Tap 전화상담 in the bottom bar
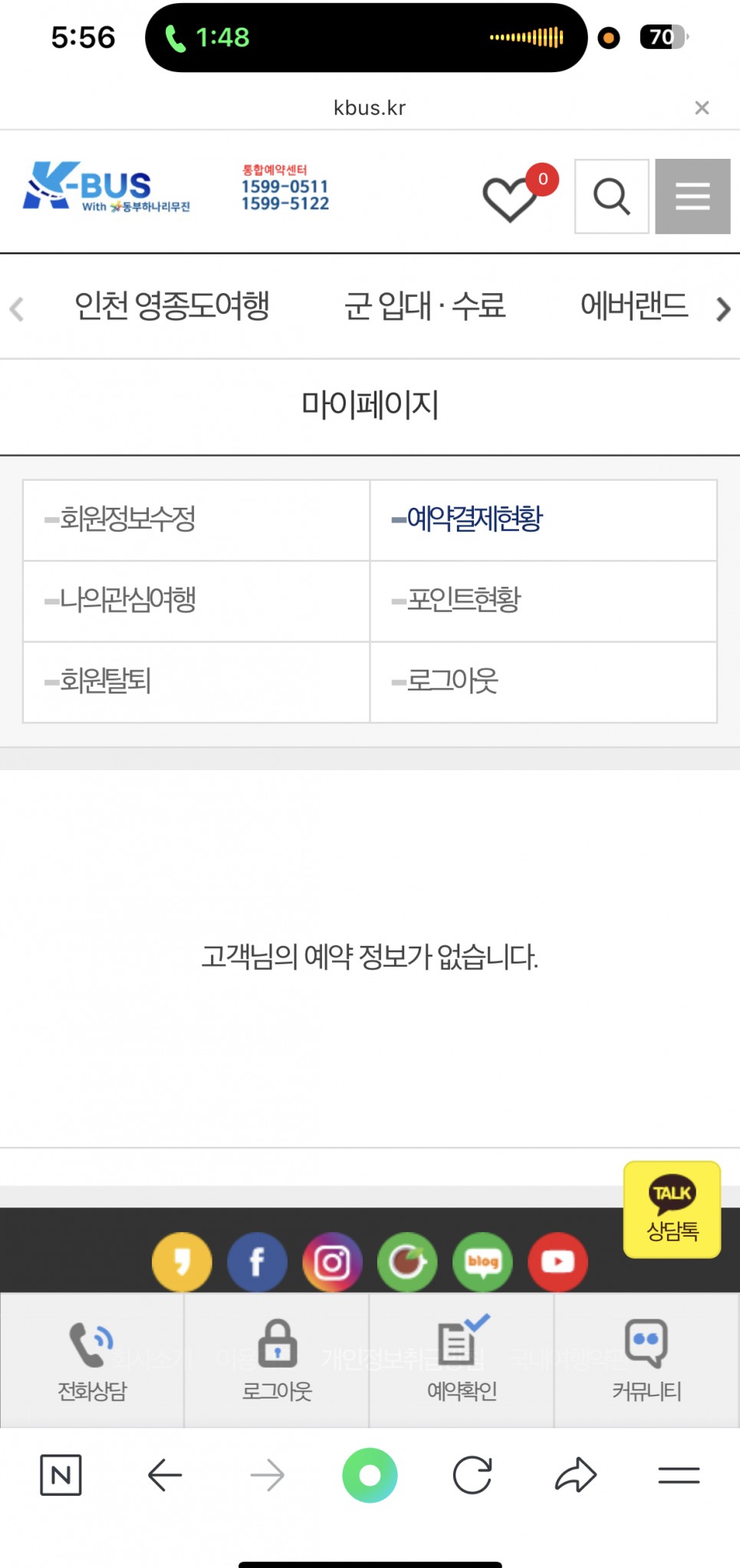 coord(92,1359)
